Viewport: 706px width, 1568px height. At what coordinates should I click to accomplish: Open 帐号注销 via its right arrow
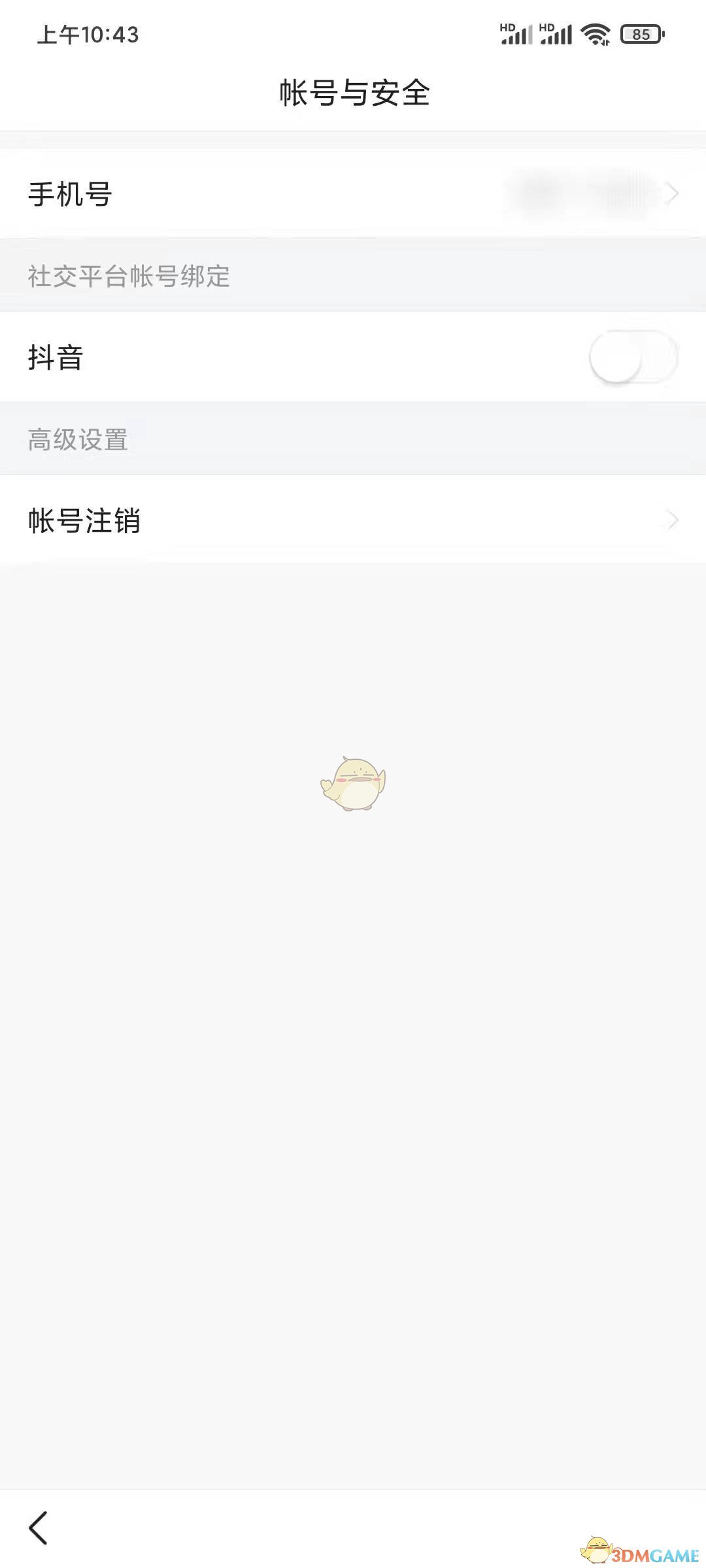pos(673,521)
